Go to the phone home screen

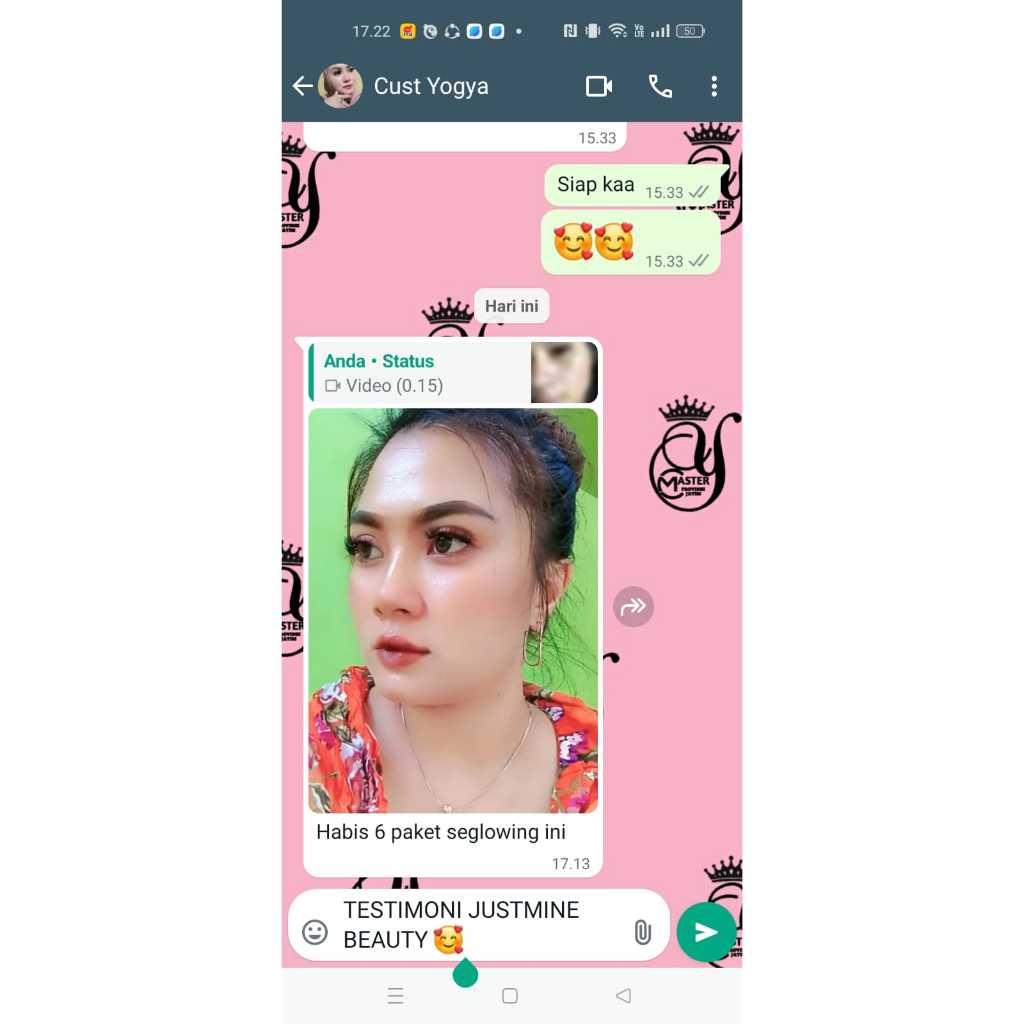tap(509, 996)
